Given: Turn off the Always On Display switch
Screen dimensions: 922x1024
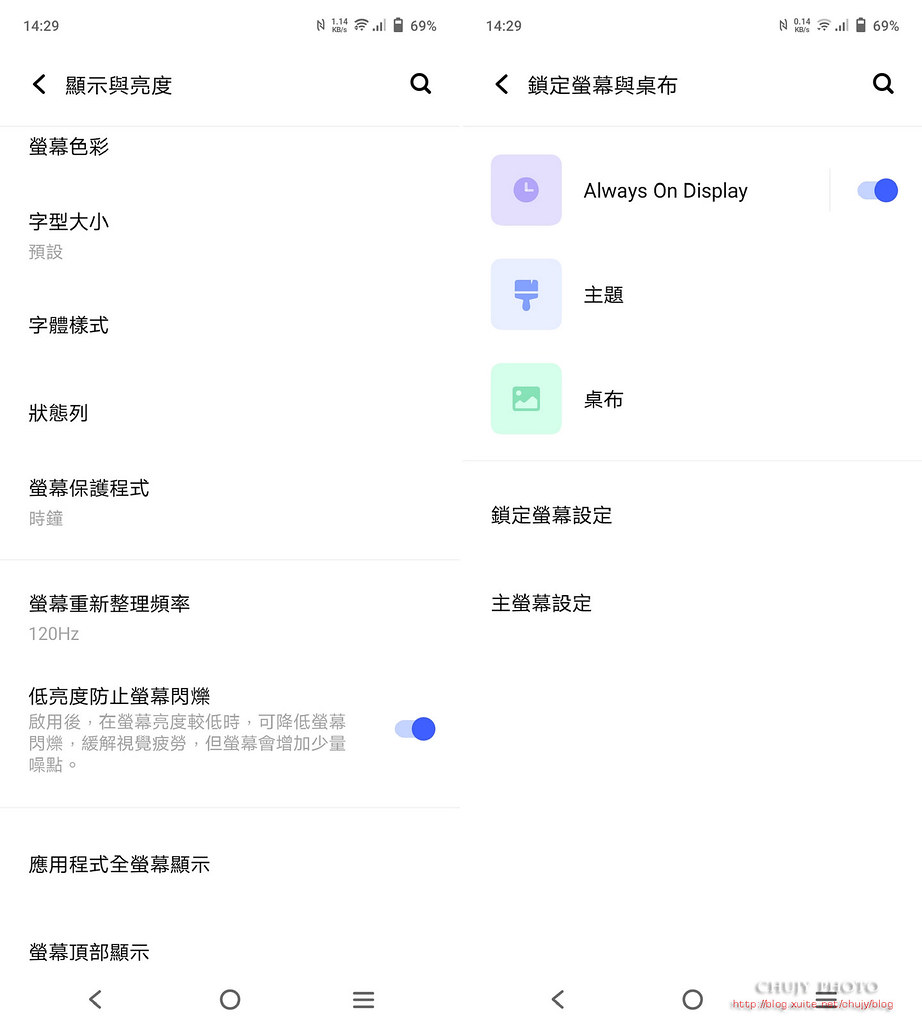Looking at the screenshot, I should click(x=877, y=191).
